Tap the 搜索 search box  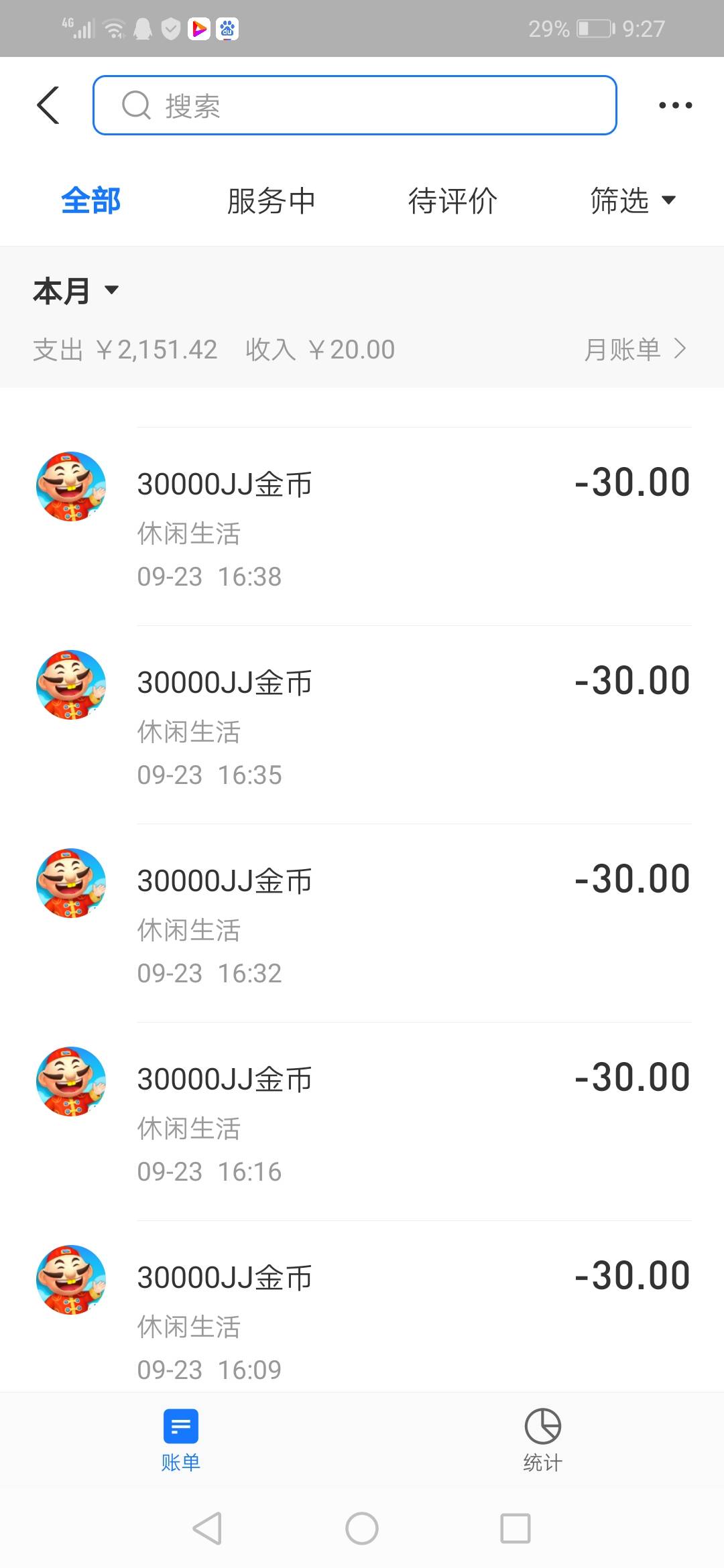[354, 105]
